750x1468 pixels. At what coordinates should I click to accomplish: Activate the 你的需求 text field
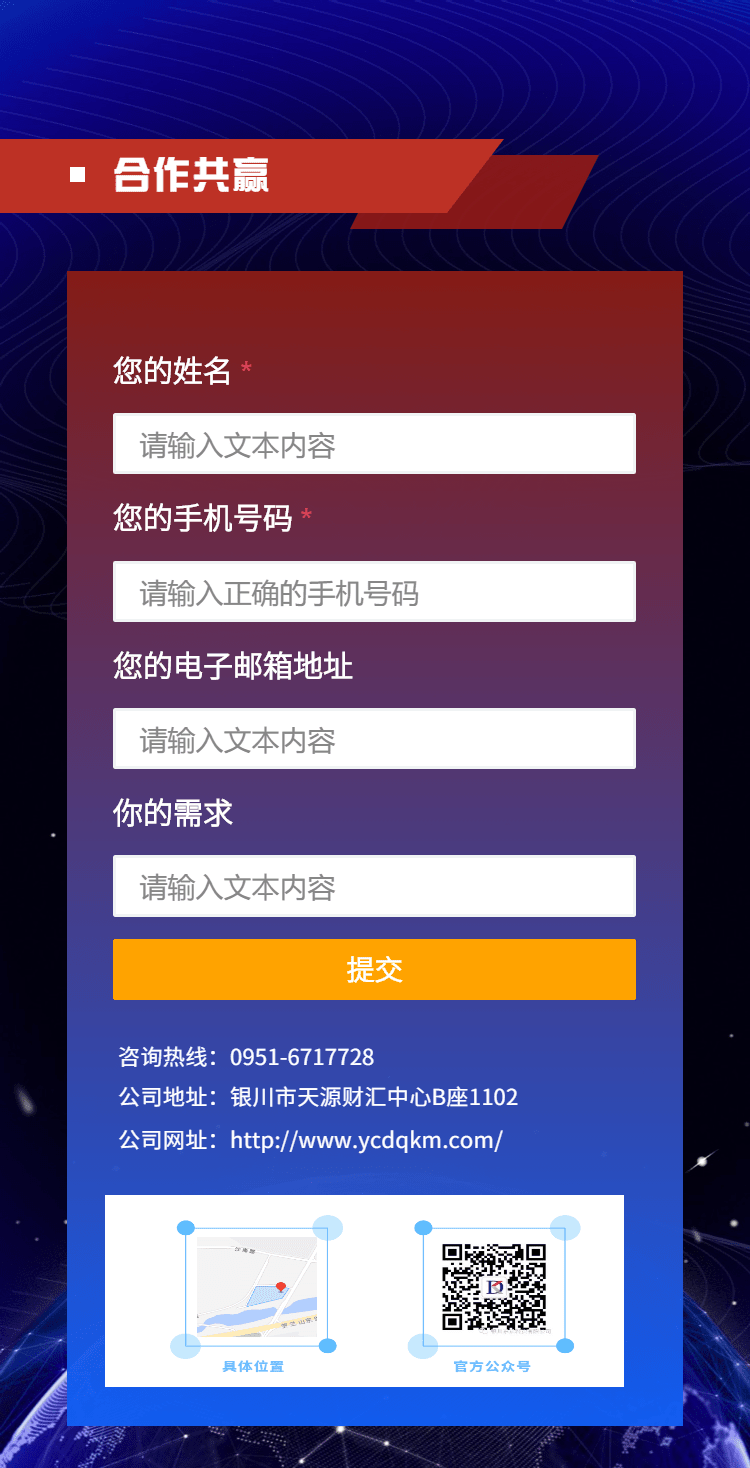pos(374,886)
